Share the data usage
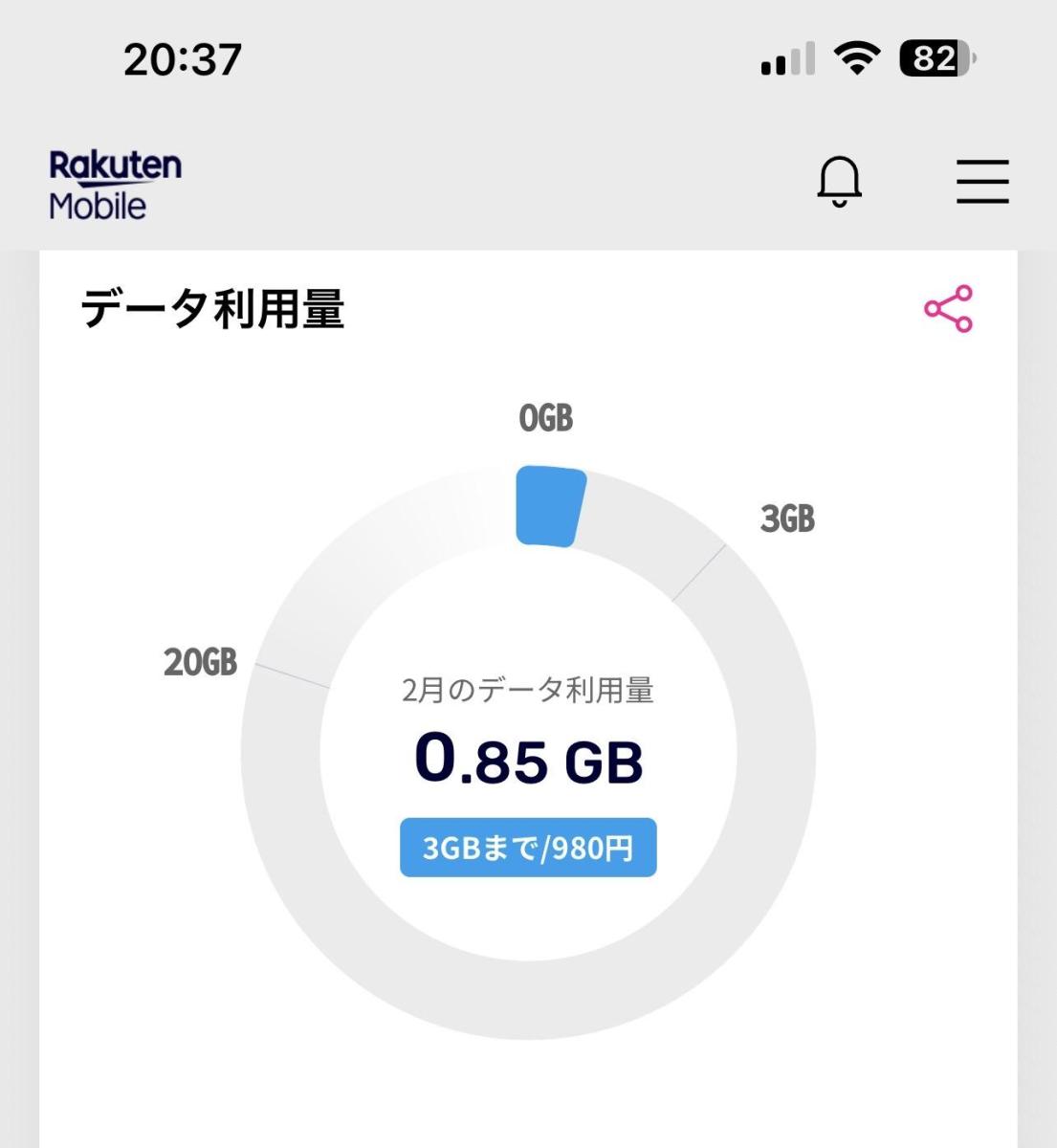1057x1148 pixels. [948, 309]
